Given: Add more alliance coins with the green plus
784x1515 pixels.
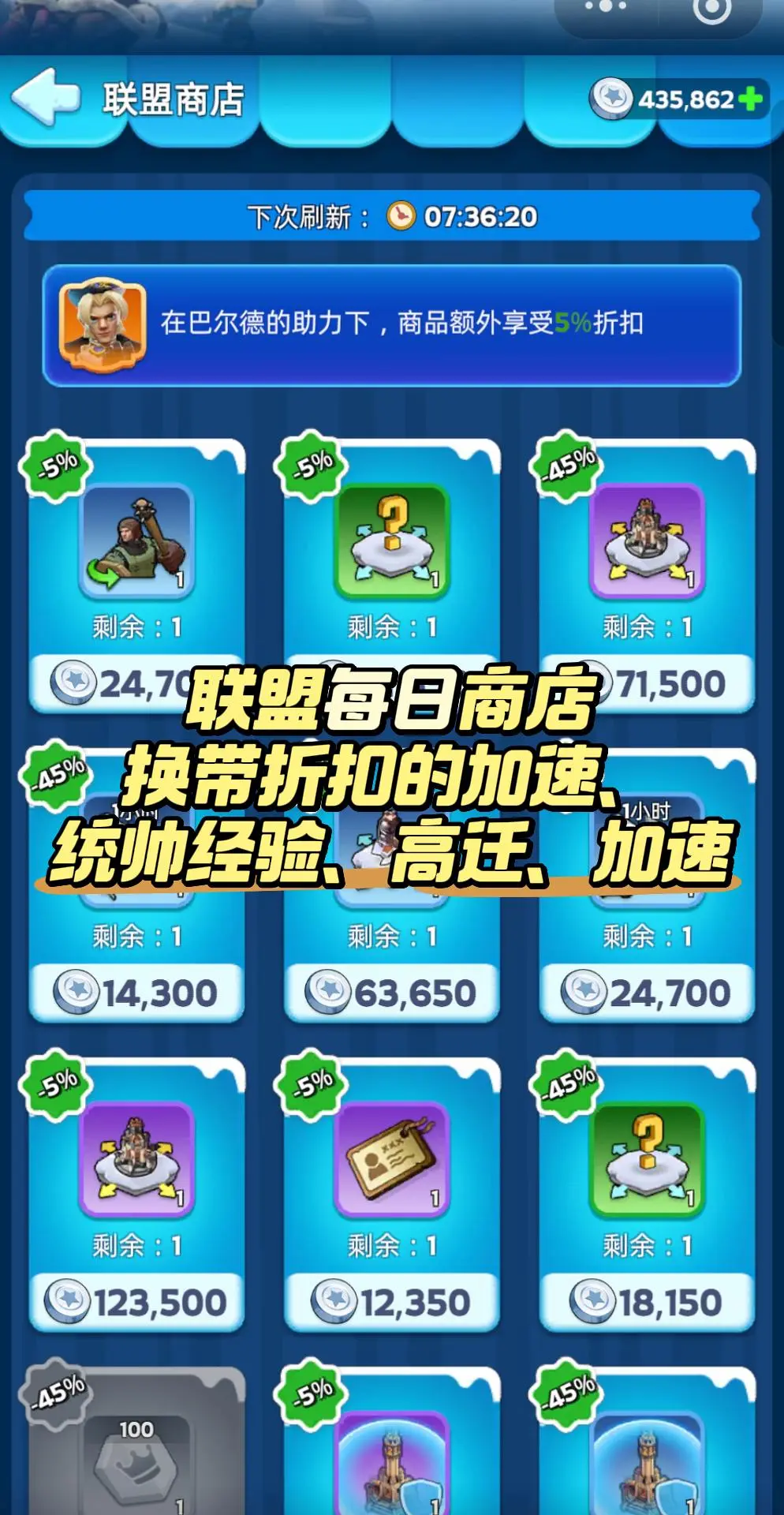Looking at the screenshot, I should [751, 99].
